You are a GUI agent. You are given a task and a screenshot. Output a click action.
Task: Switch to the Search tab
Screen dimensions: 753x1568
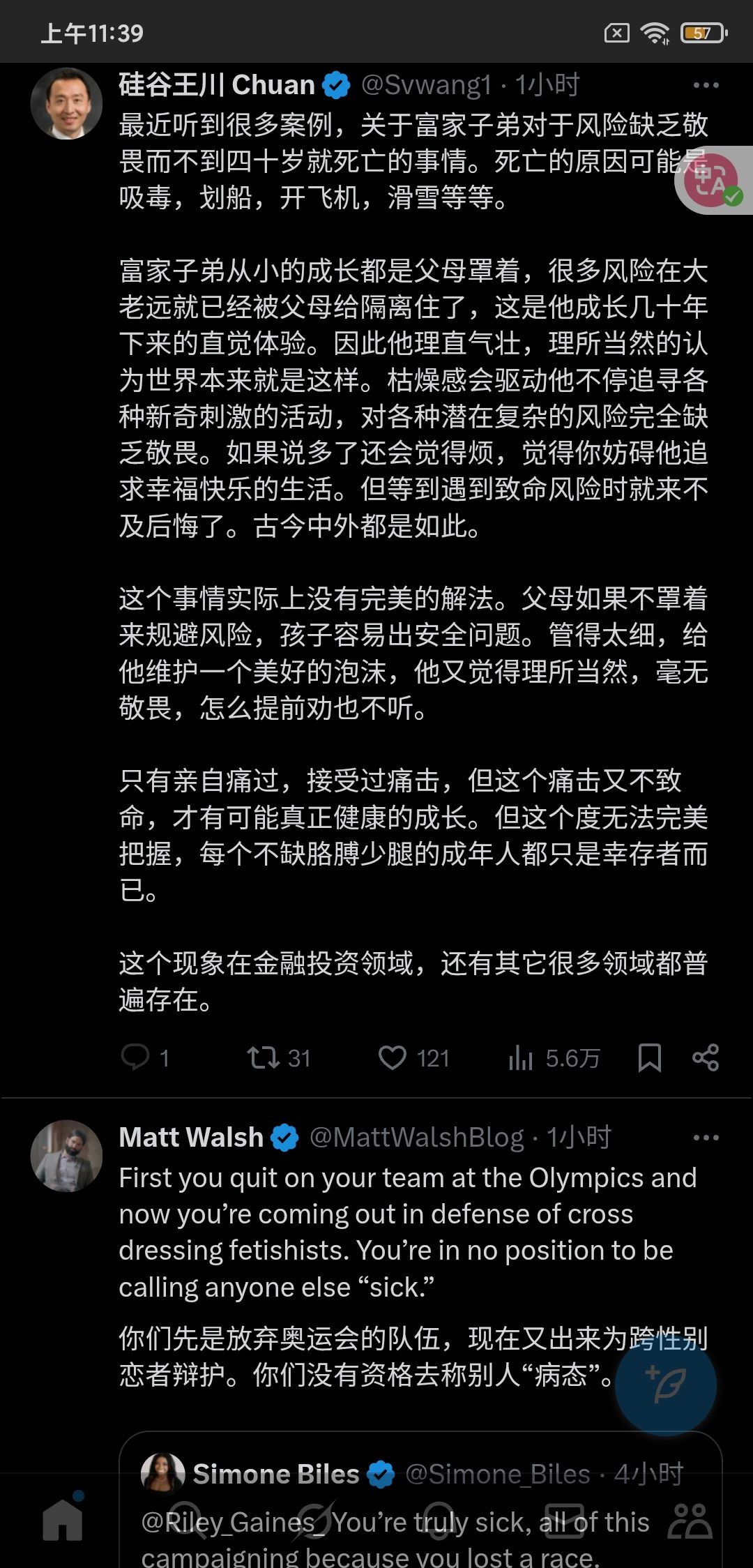(187, 1521)
